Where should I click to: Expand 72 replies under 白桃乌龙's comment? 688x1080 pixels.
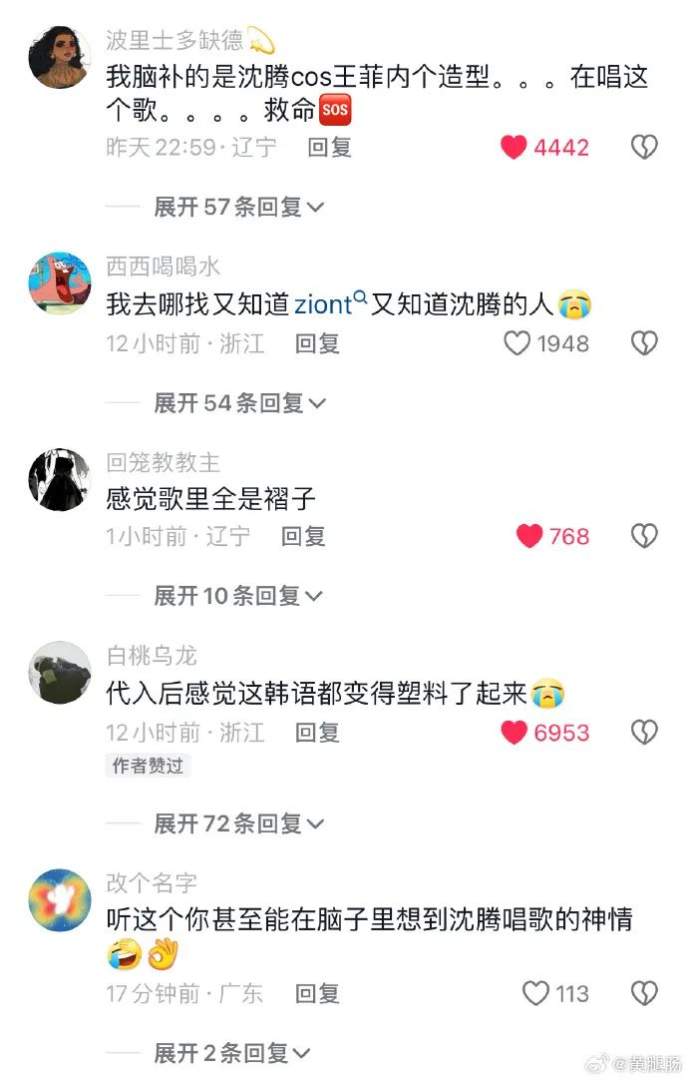(238, 824)
